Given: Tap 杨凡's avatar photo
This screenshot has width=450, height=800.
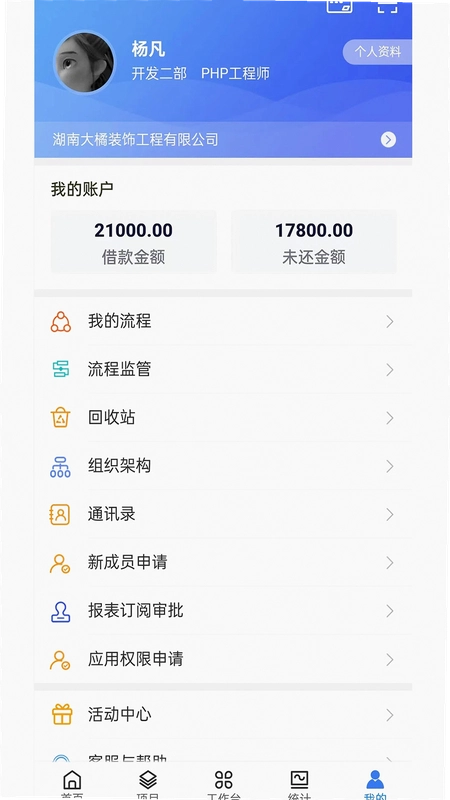Looking at the screenshot, I should coord(84,62).
